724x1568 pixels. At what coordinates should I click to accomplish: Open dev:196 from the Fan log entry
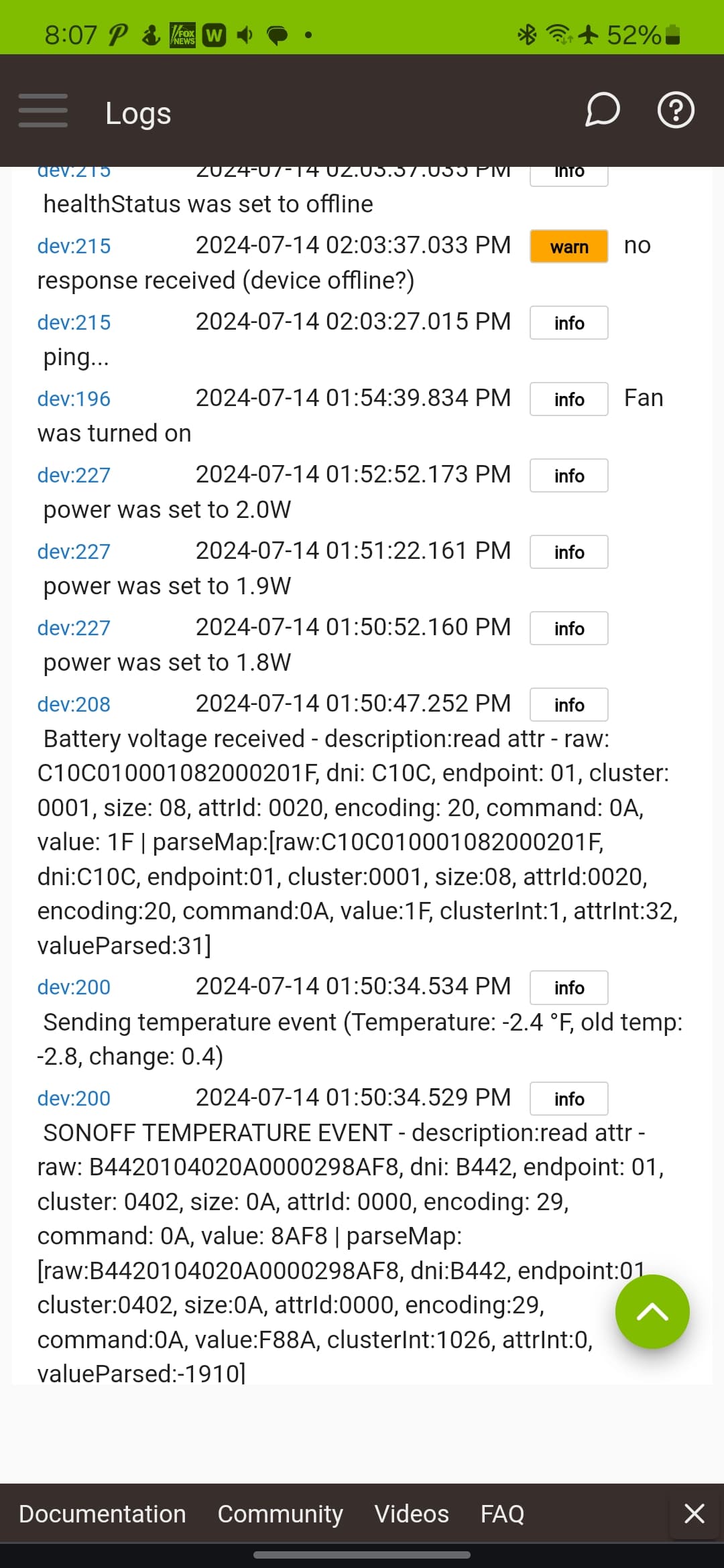click(74, 399)
